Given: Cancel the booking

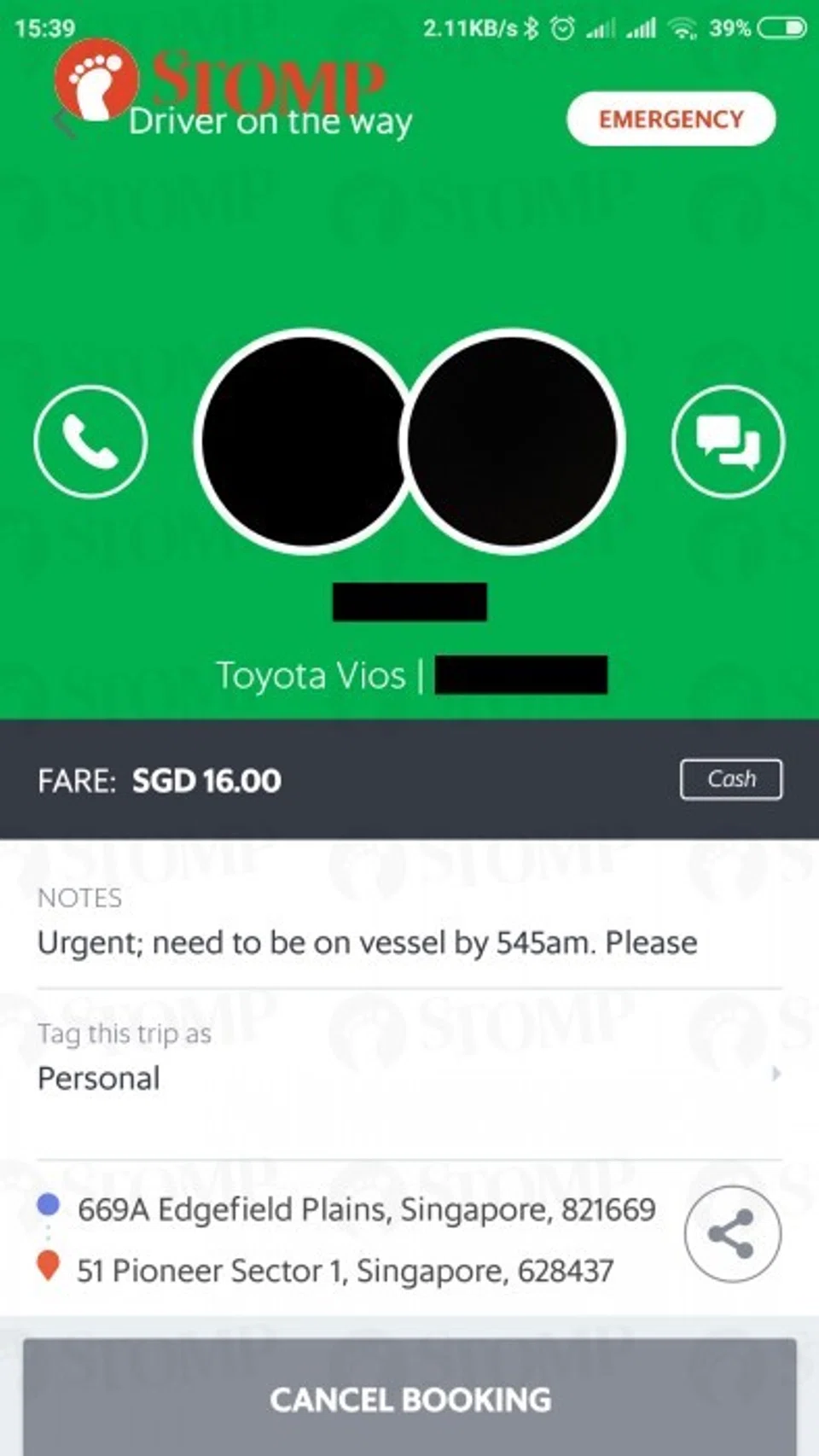Looking at the screenshot, I should [409, 1398].
